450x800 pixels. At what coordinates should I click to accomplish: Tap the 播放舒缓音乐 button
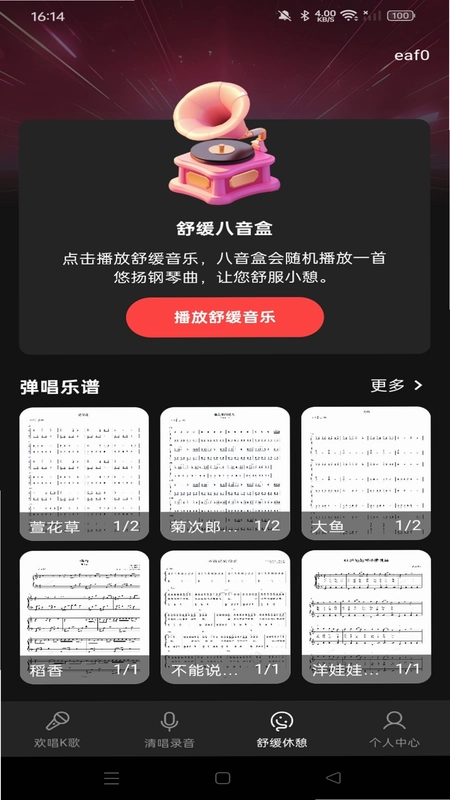[x=225, y=317]
